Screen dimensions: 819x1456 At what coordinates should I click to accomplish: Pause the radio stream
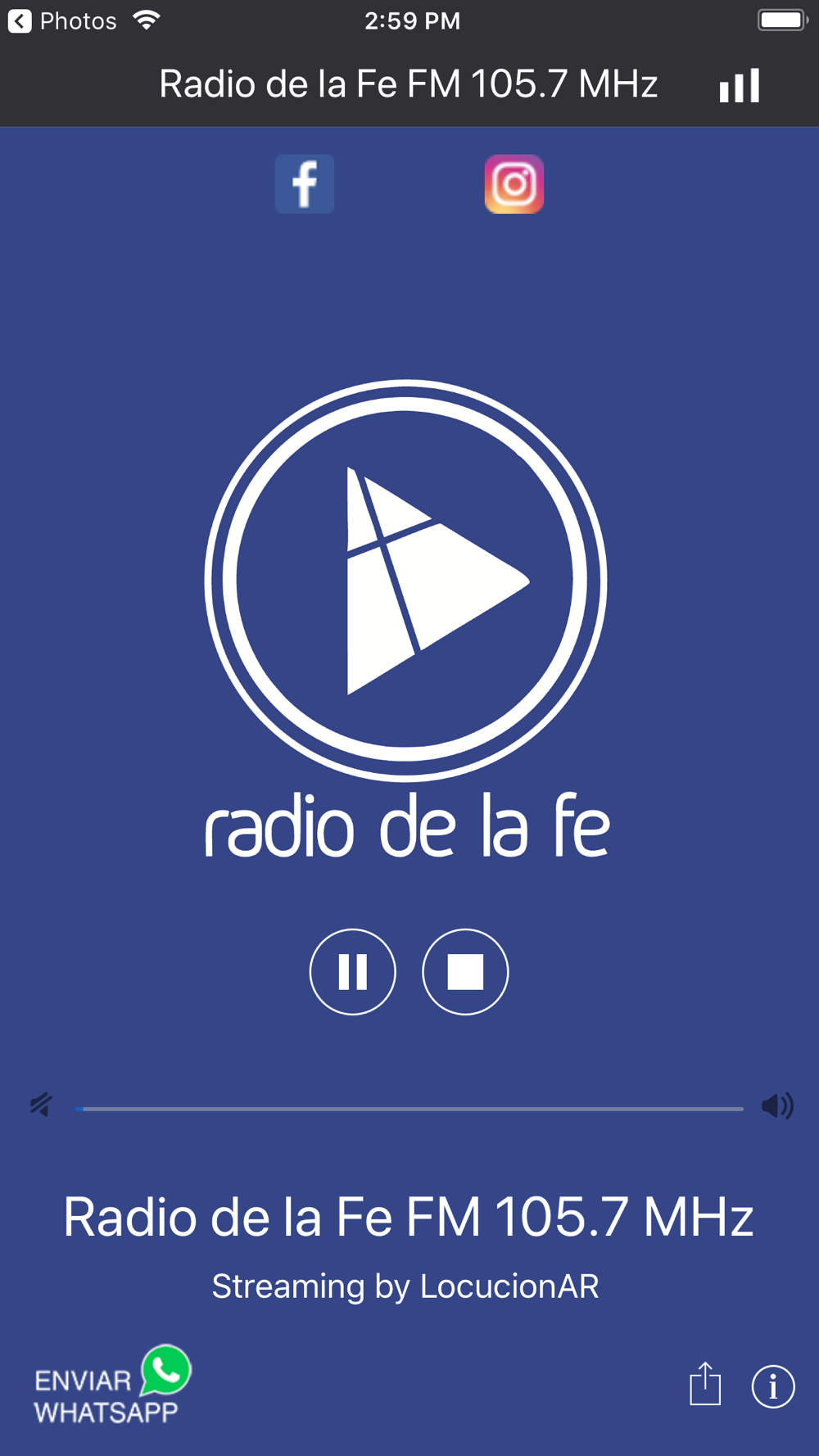coord(352,972)
